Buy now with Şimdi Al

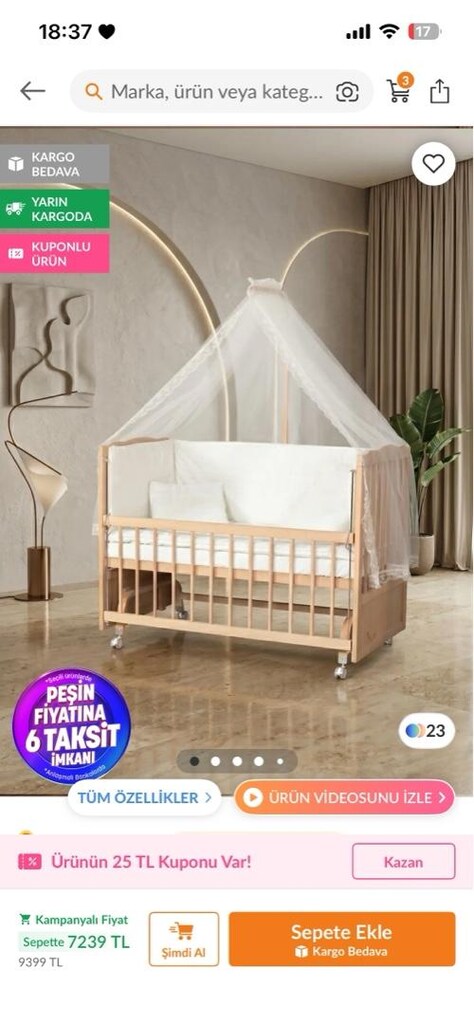184,938
